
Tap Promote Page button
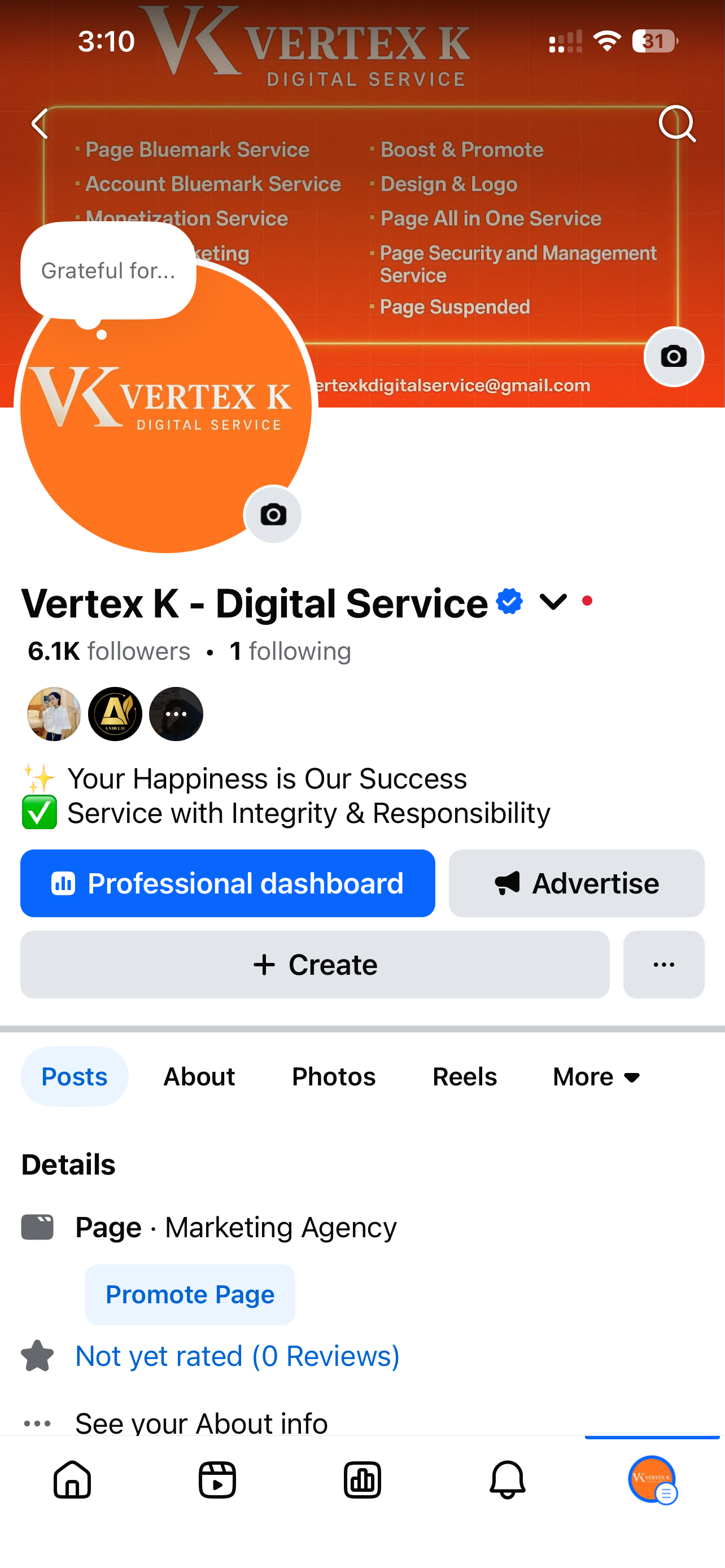190,1295
